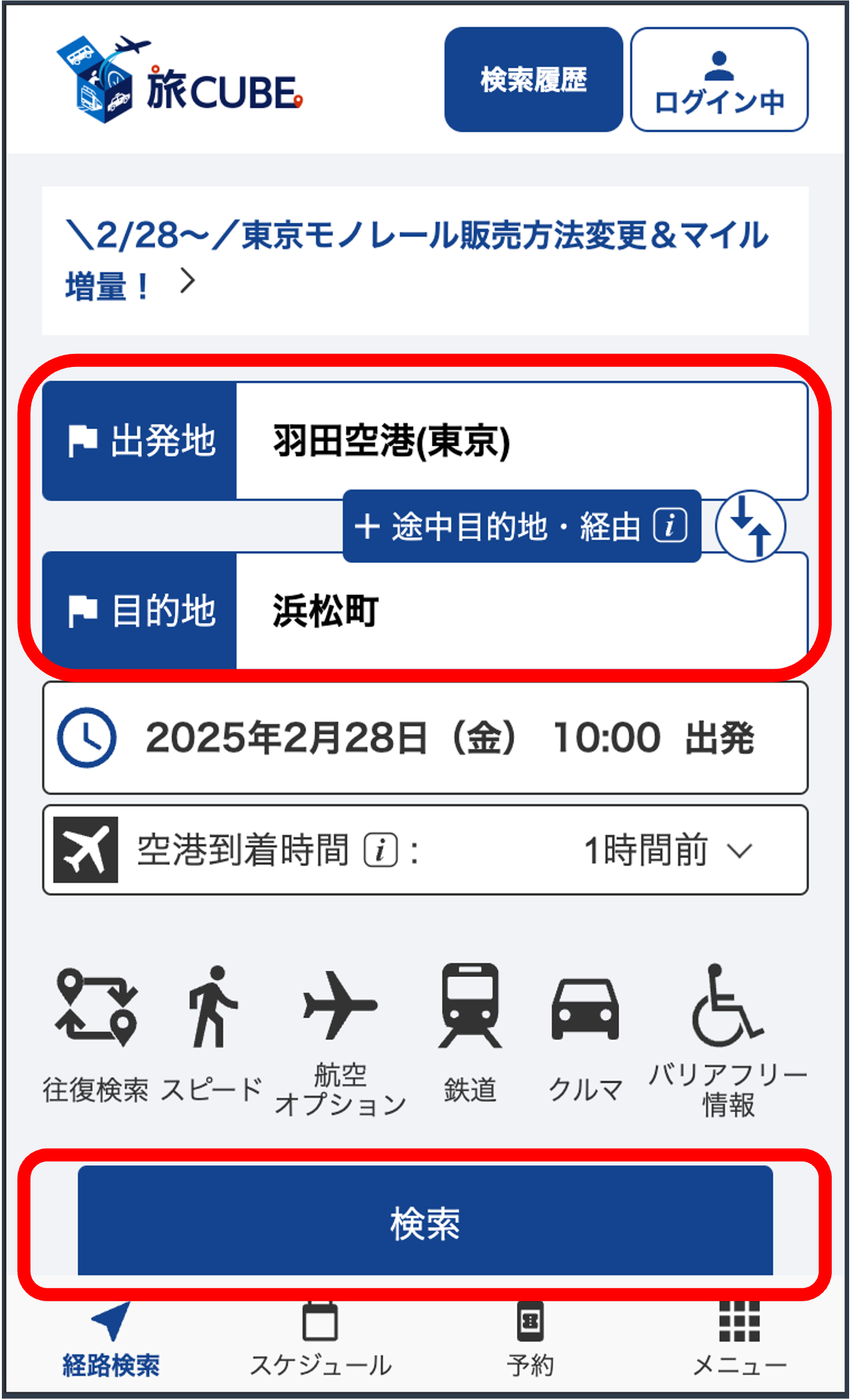Swap departure and destination
The image size is (851, 1400).
pos(750,526)
